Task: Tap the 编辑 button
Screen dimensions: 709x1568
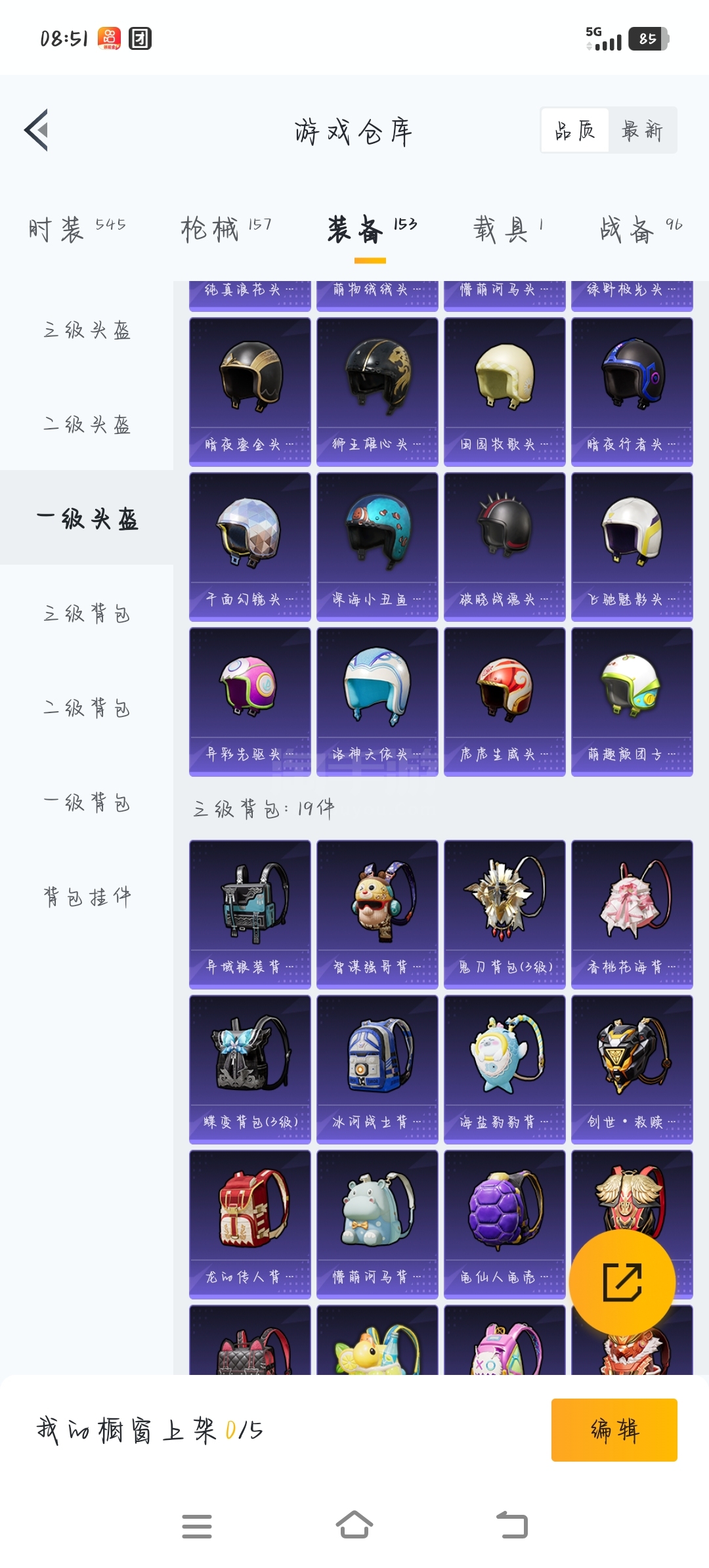Action: (x=614, y=1429)
